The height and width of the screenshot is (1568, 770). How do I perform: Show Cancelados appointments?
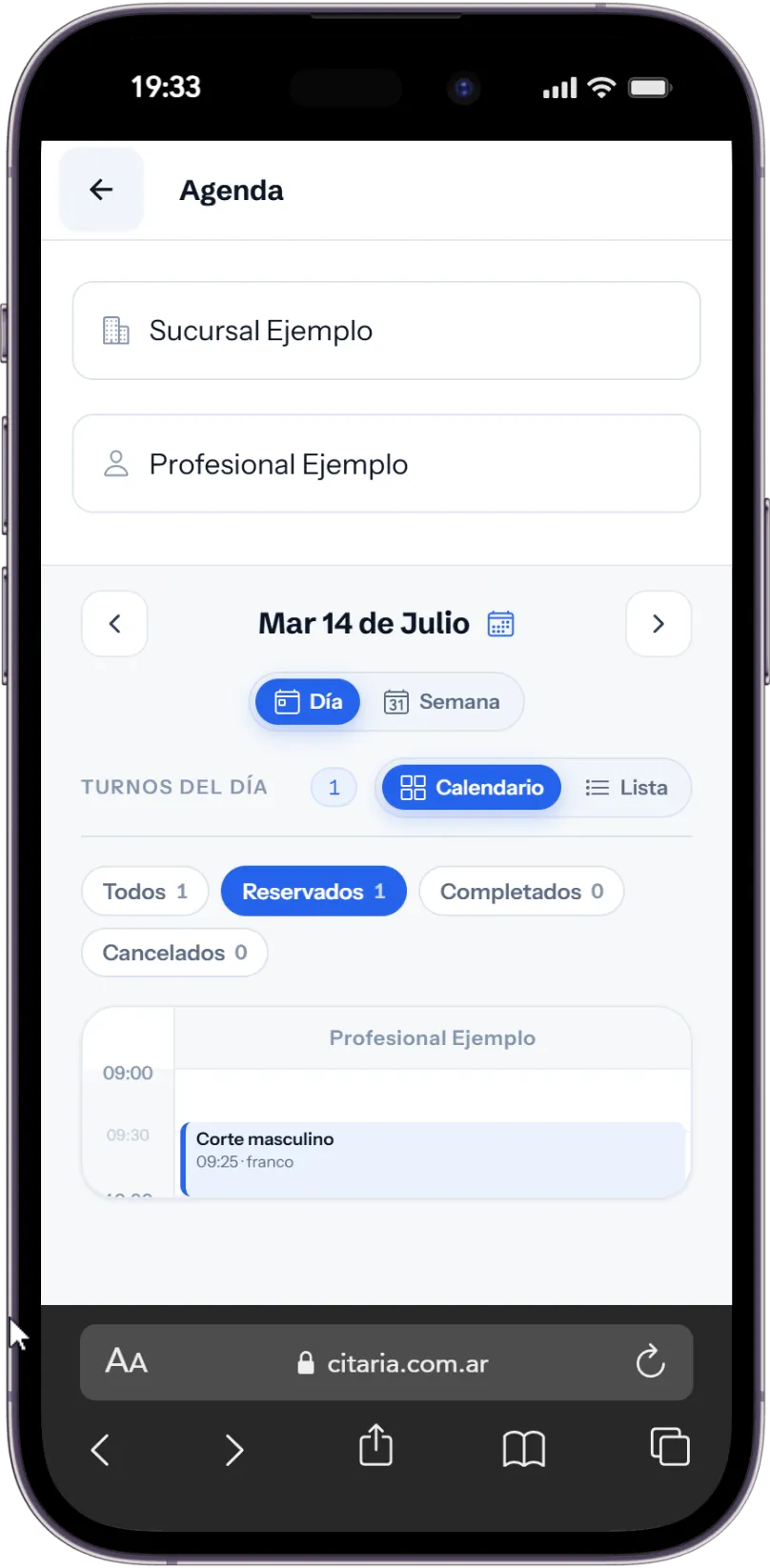tap(174, 953)
